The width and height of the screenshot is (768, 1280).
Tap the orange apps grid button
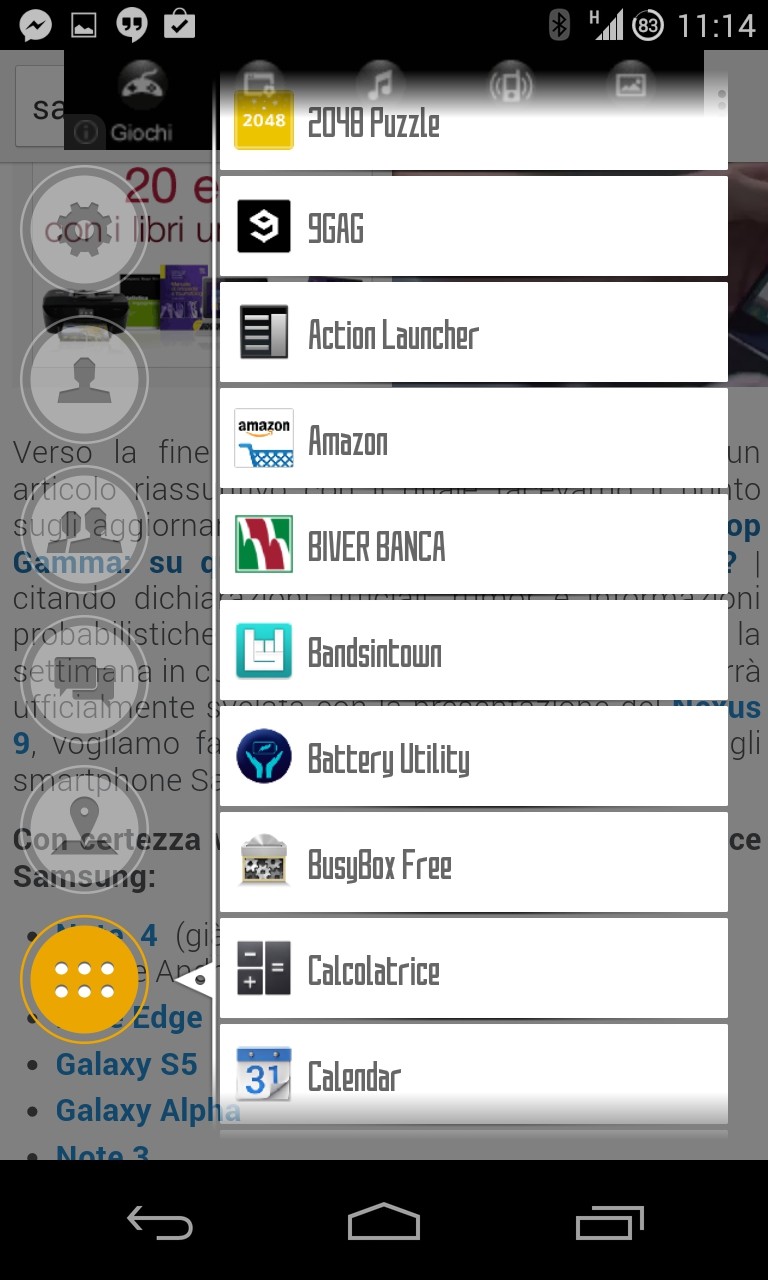click(84, 980)
